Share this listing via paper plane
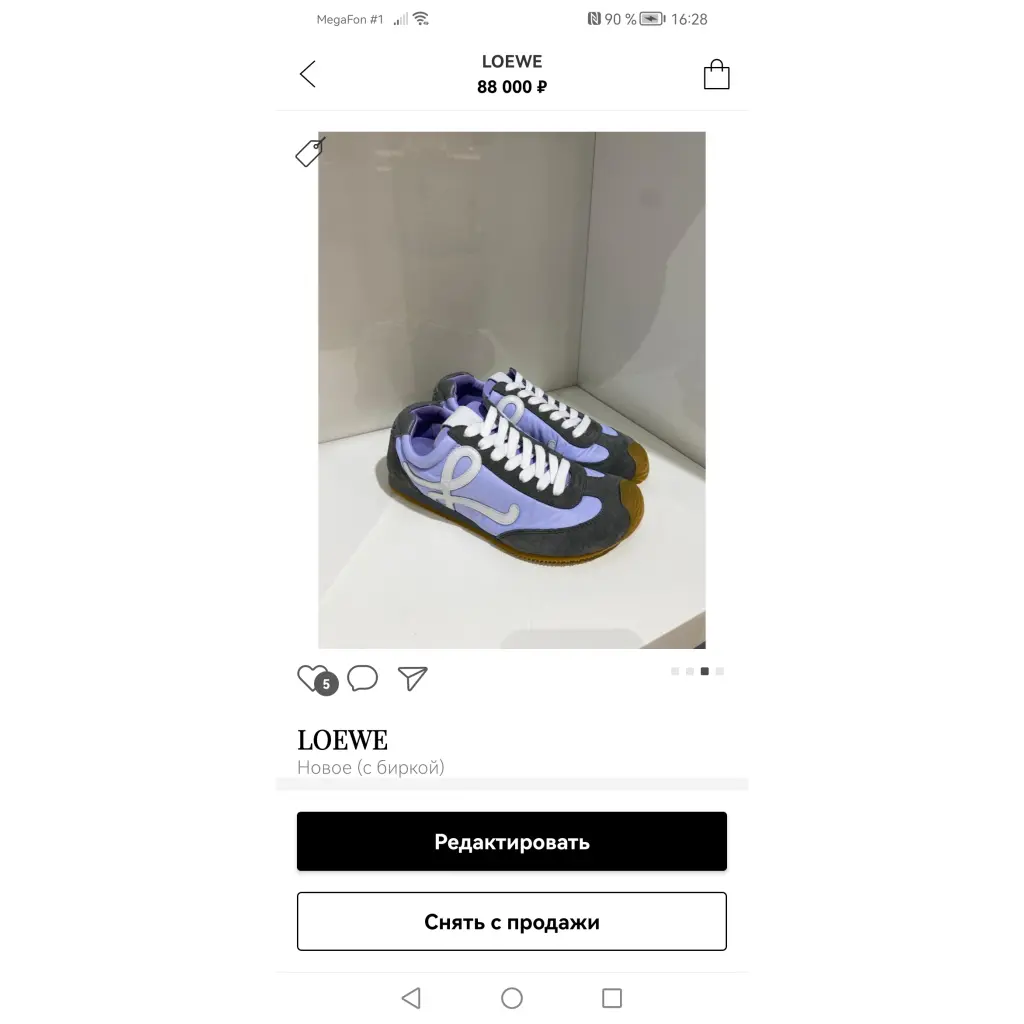1024x1024 pixels. (x=412, y=678)
